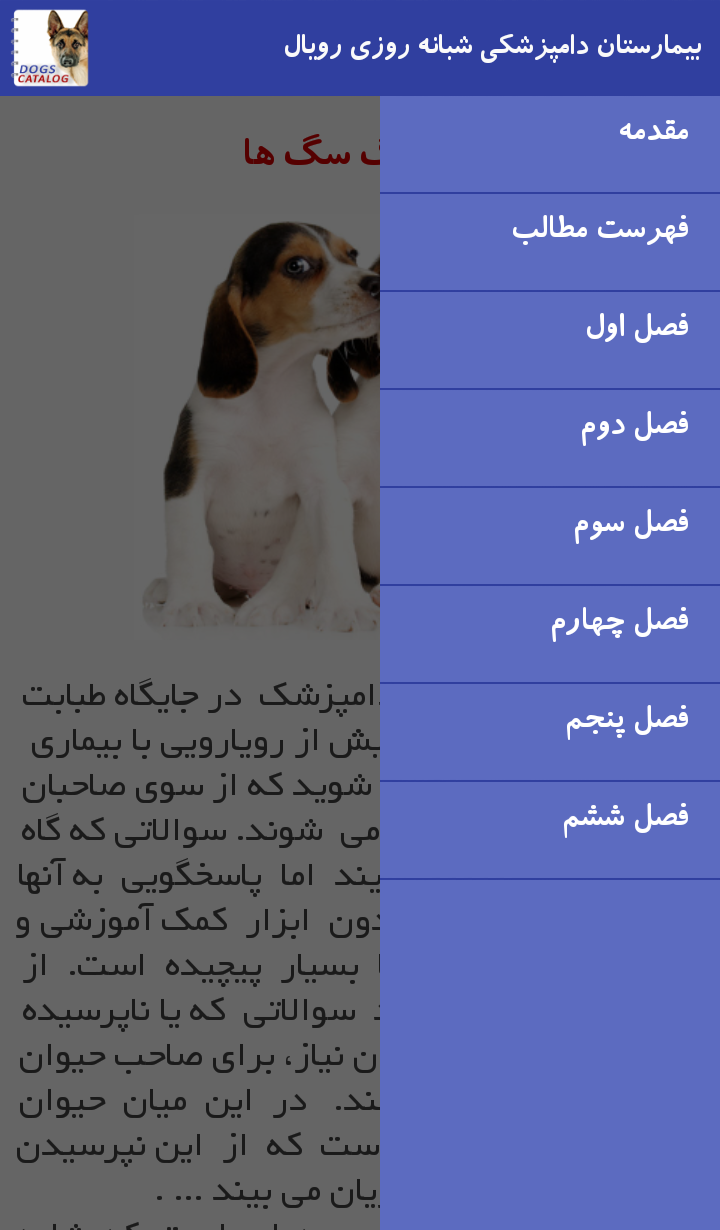Open فصل سوم chapter
This screenshot has height=1230, width=720.
click(x=550, y=536)
